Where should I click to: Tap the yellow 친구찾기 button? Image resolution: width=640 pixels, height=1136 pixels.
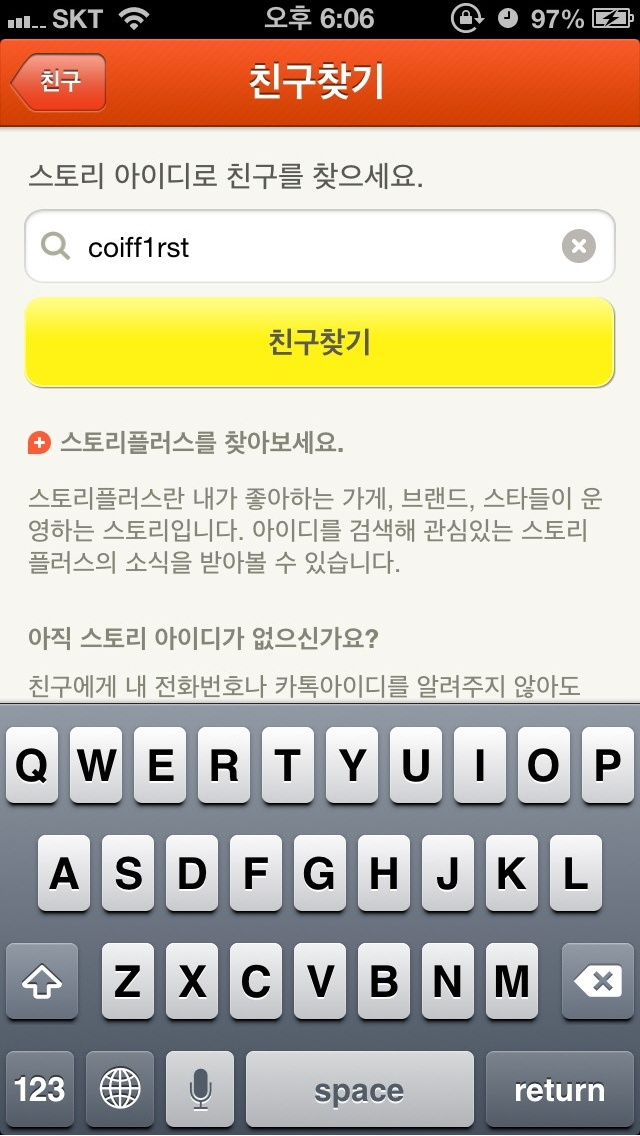(x=320, y=342)
